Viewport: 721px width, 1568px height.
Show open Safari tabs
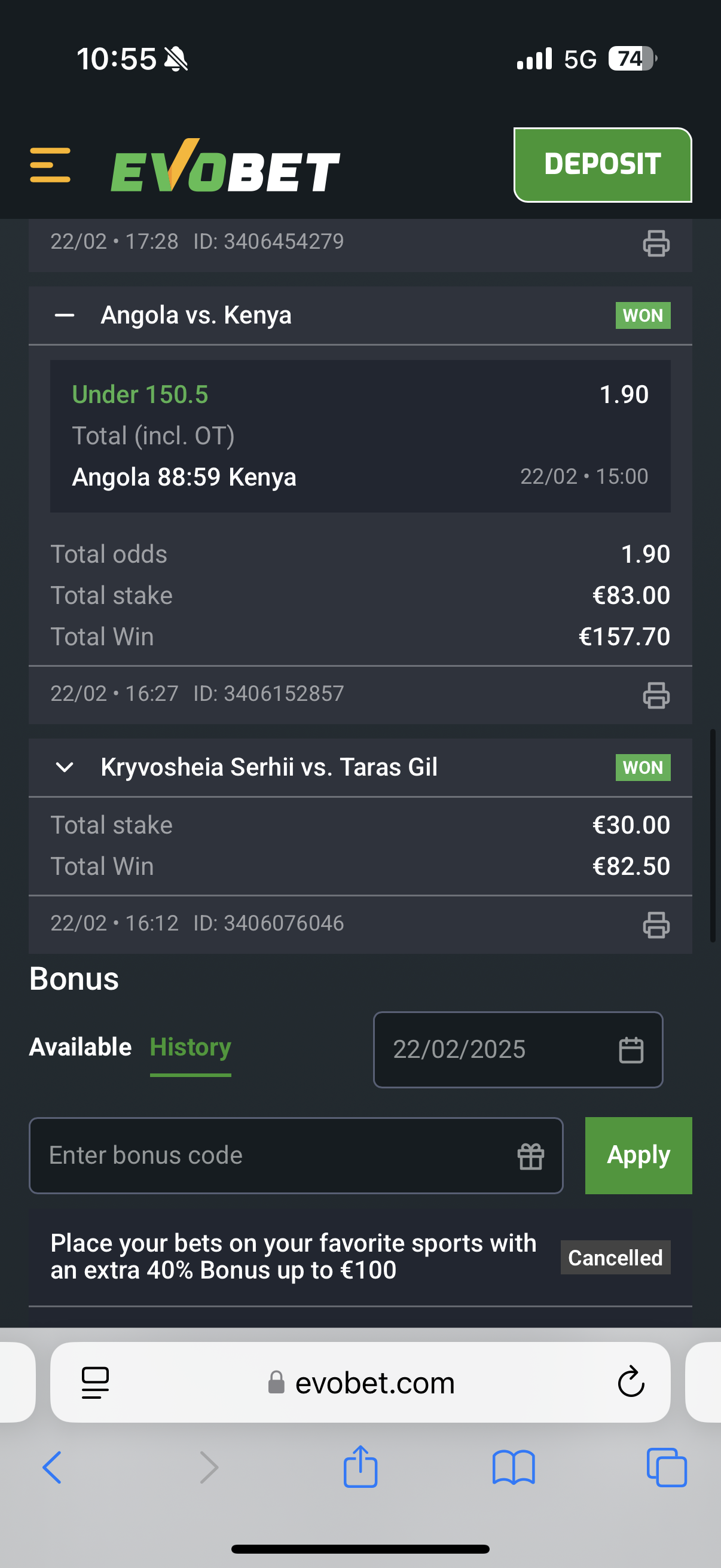pyautogui.click(x=666, y=1468)
